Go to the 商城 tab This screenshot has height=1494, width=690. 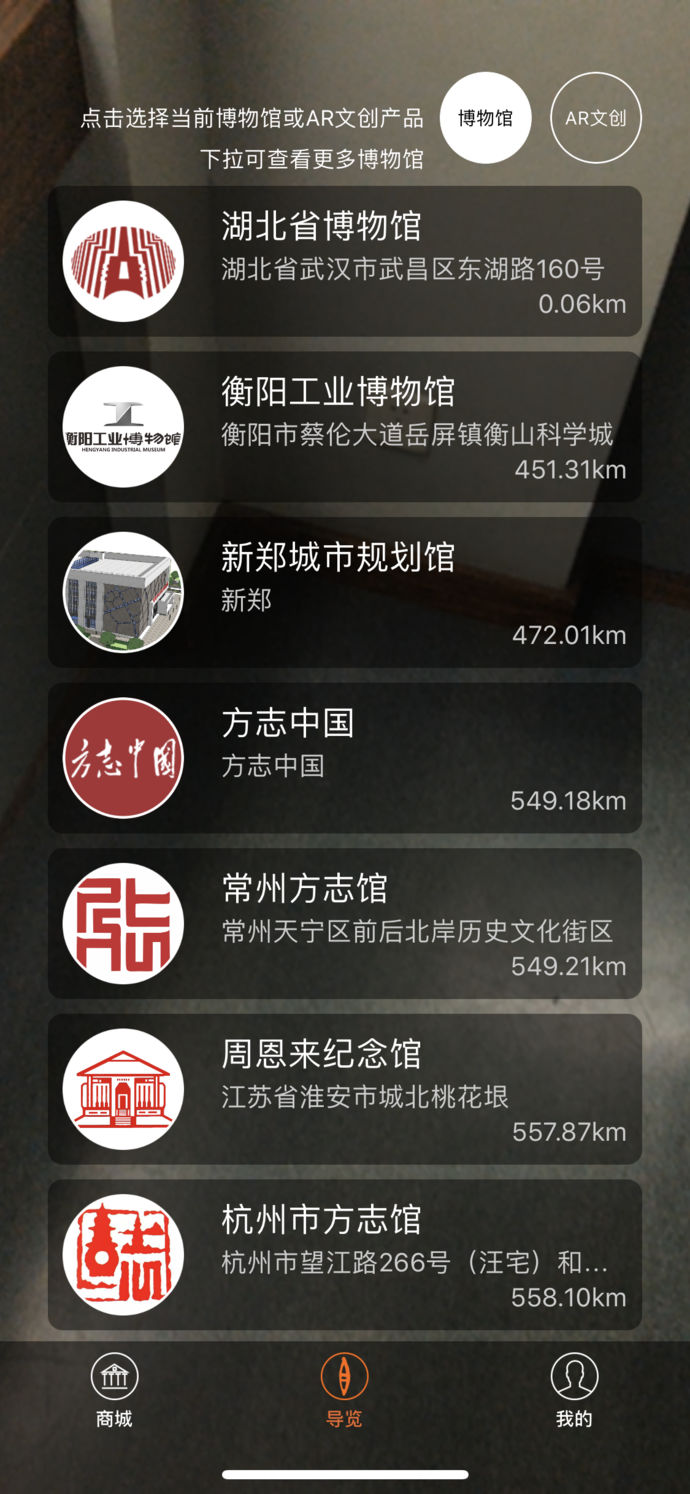(x=114, y=1390)
